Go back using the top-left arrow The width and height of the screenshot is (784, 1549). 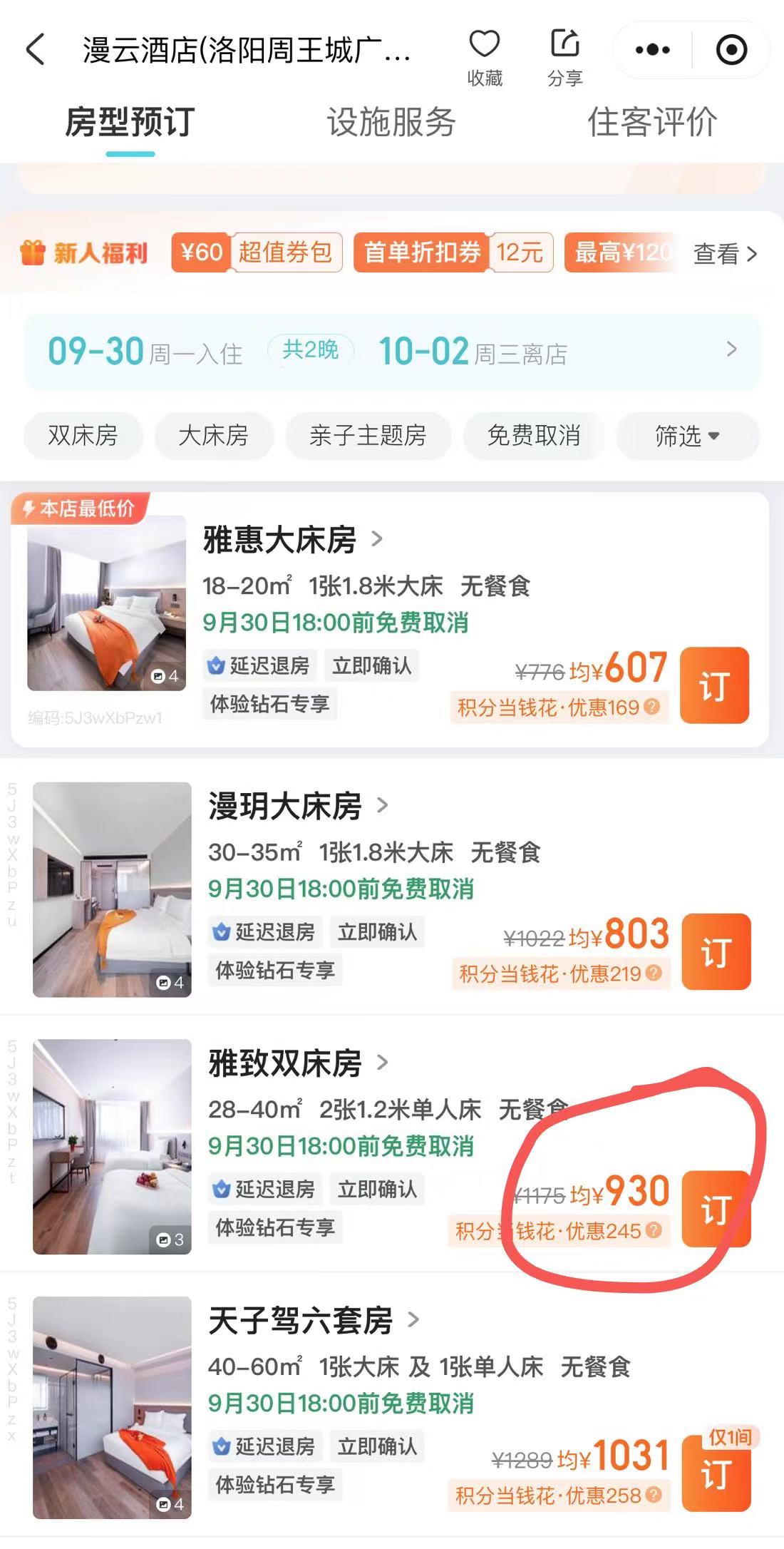[36, 51]
